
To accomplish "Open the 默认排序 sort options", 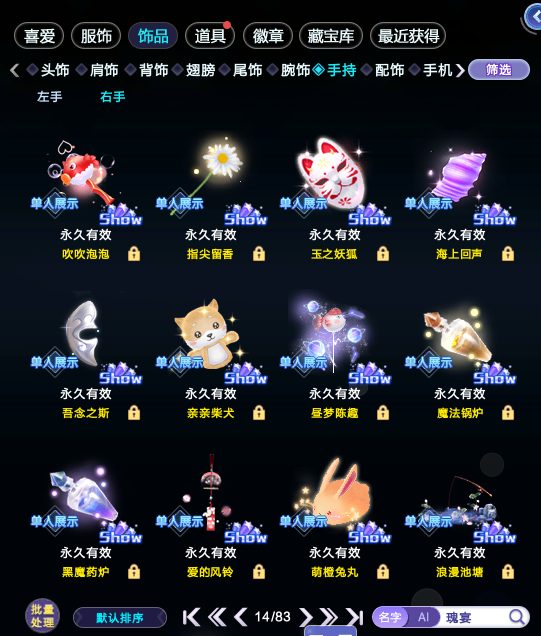I will pos(120,618).
